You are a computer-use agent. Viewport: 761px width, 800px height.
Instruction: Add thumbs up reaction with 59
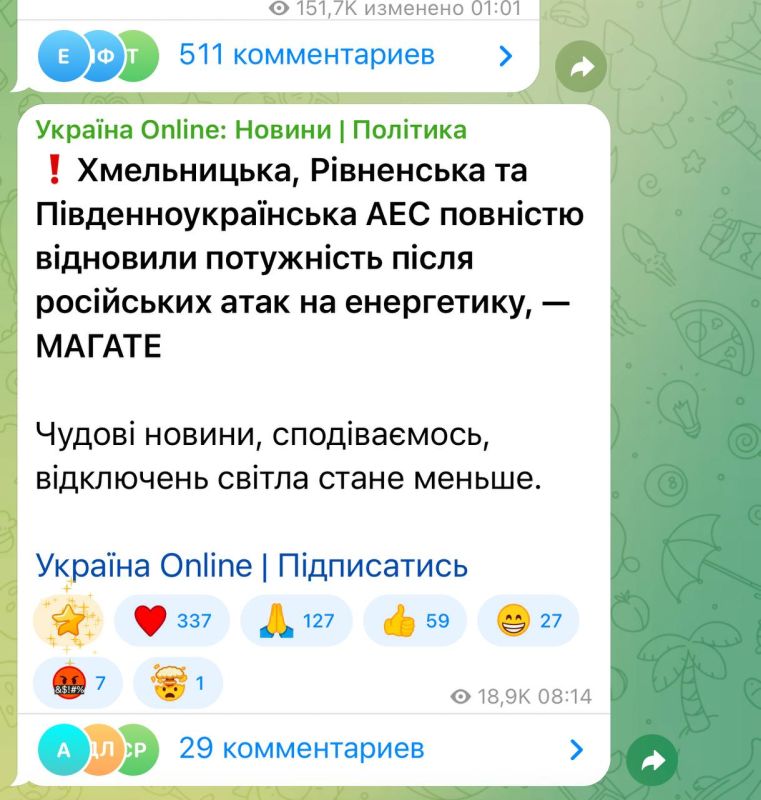pos(415,621)
